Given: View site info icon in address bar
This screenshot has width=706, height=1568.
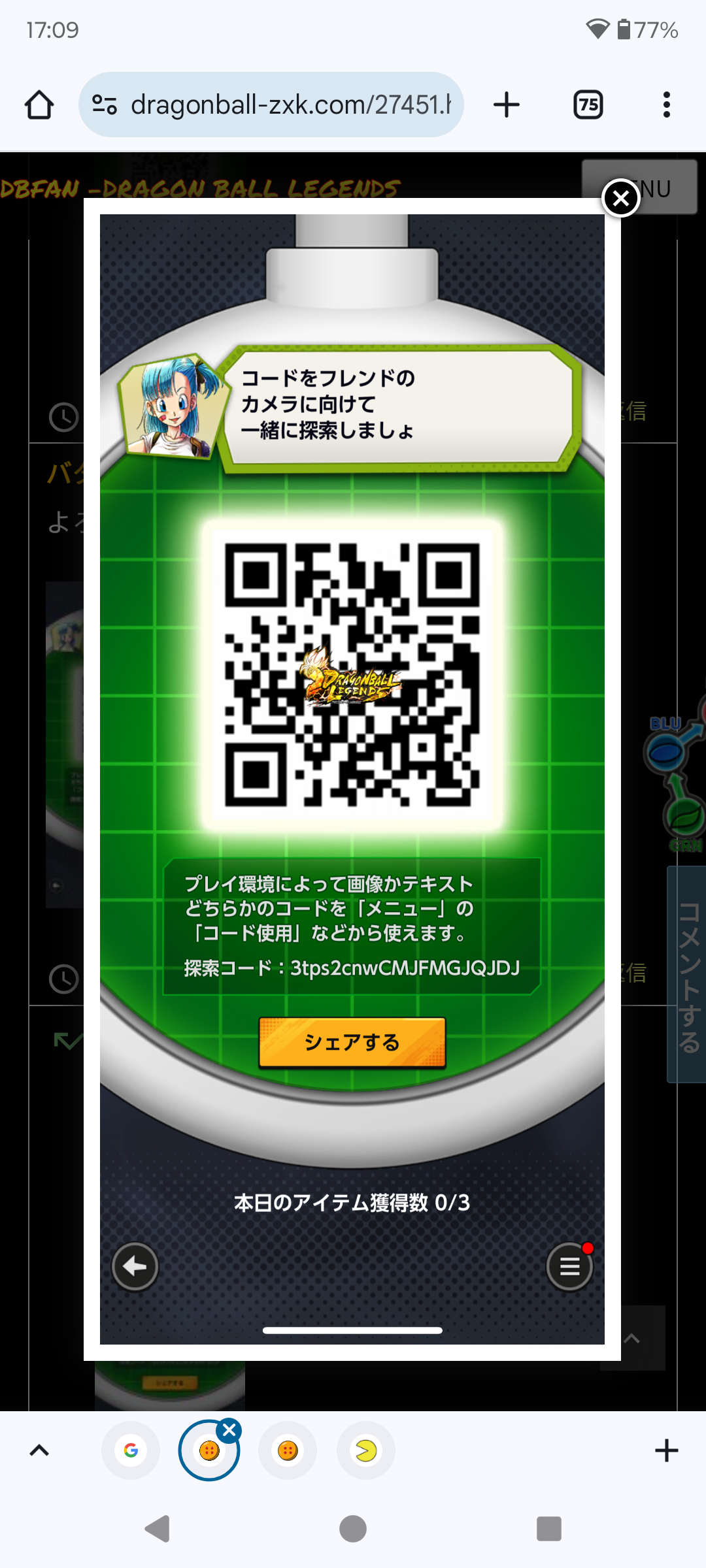Looking at the screenshot, I should click(105, 105).
